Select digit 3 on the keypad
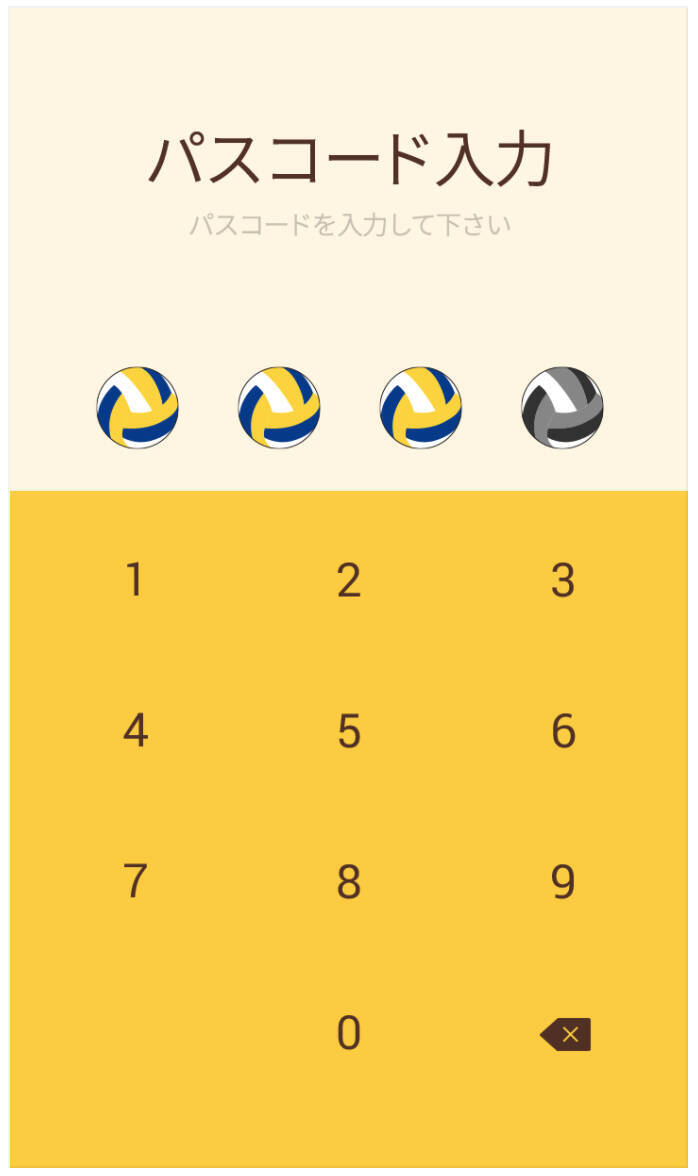Image resolution: width=698 pixels, height=1176 pixels. click(x=563, y=580)
